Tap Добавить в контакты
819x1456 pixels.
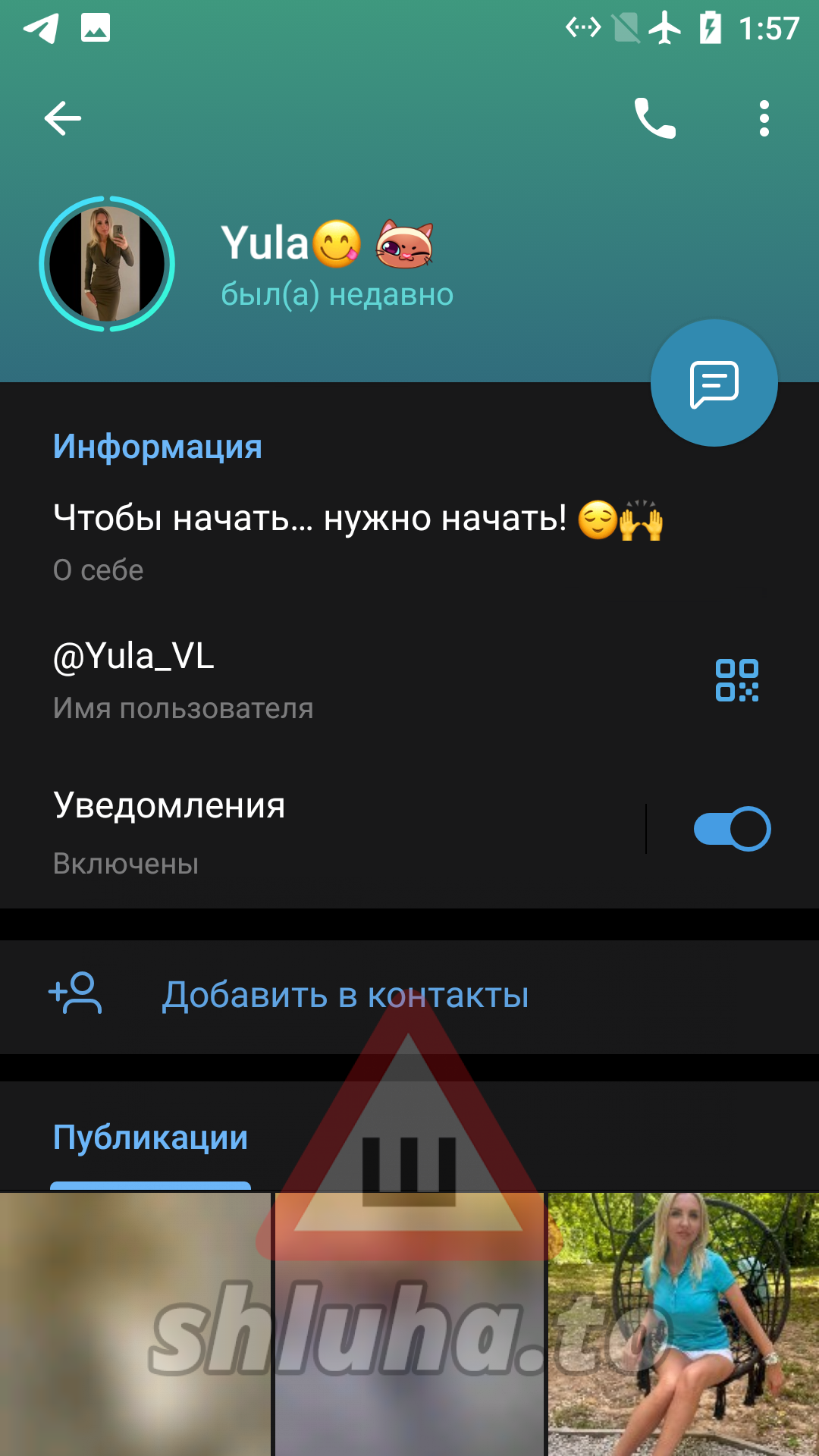coord(345,995)
